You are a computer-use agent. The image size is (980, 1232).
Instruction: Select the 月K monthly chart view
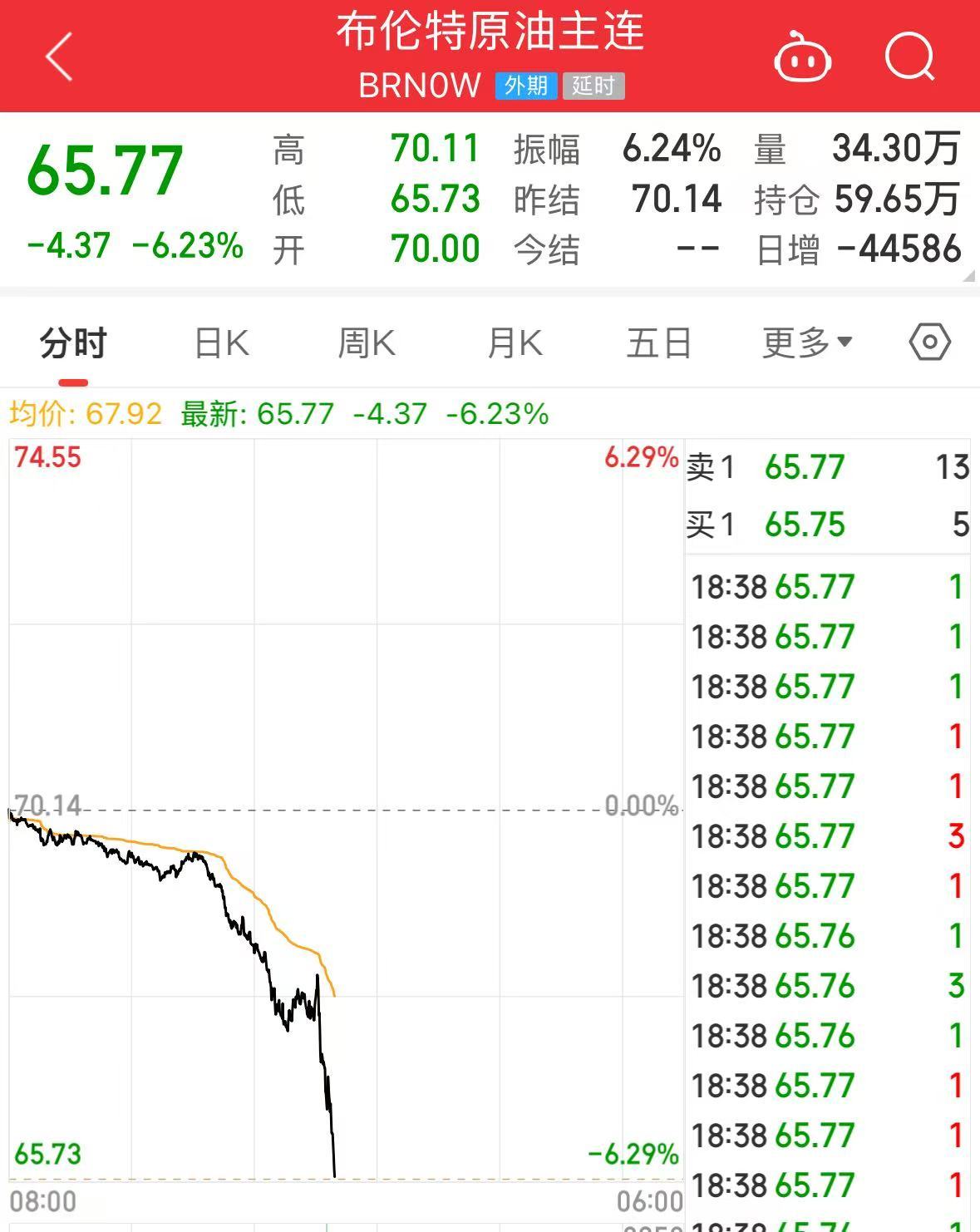pyautogui.click(x=513, y=342)
